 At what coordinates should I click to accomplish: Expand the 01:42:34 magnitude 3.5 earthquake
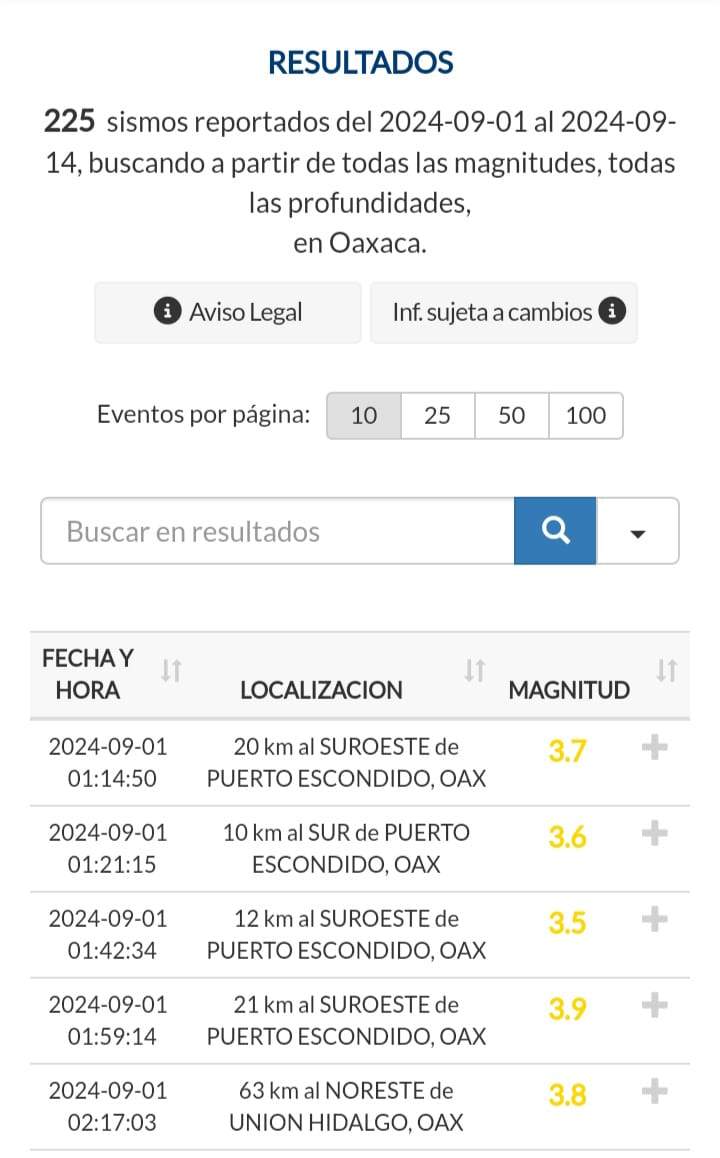pyautogui.click(x=654, y=919)
